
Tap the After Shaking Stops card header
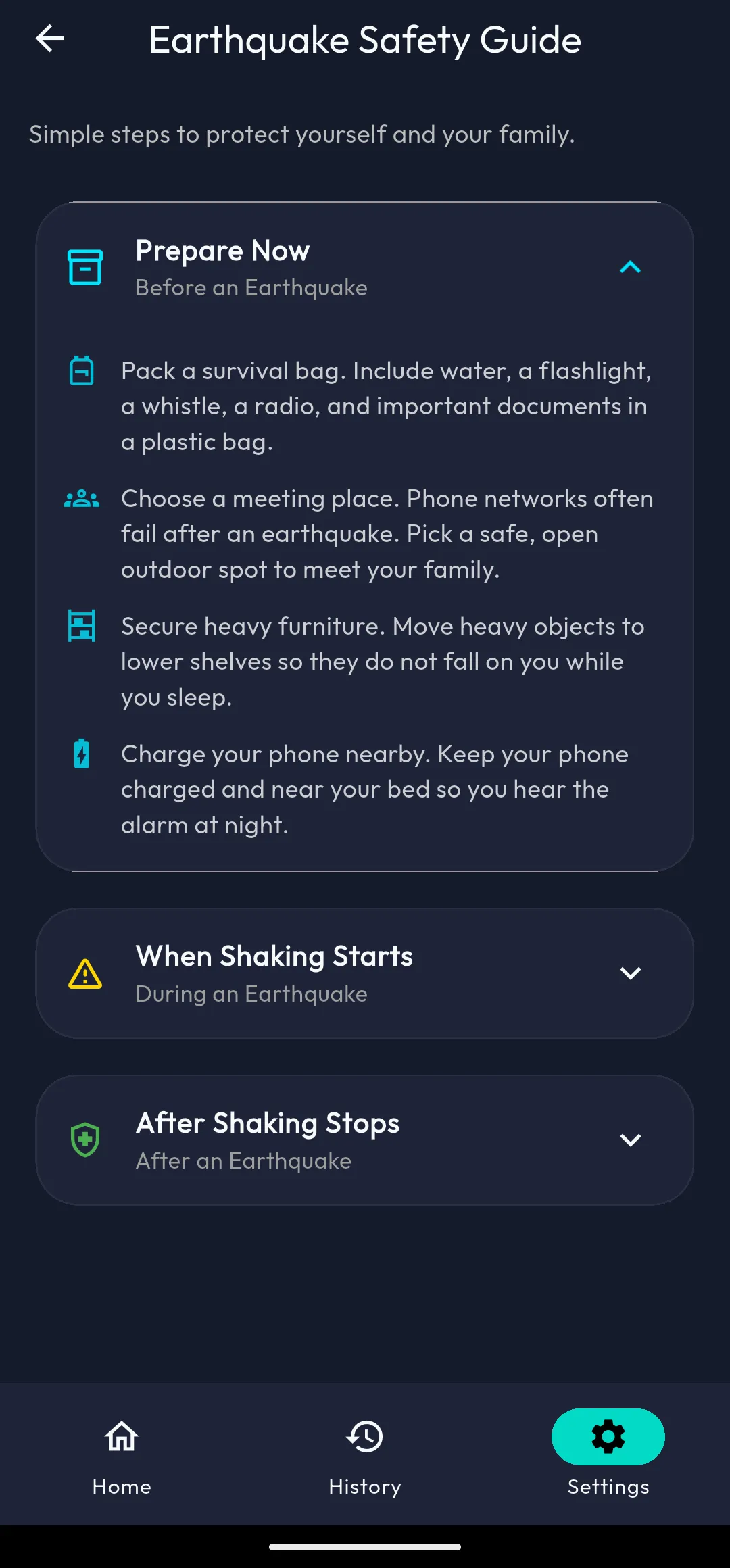365,1140
